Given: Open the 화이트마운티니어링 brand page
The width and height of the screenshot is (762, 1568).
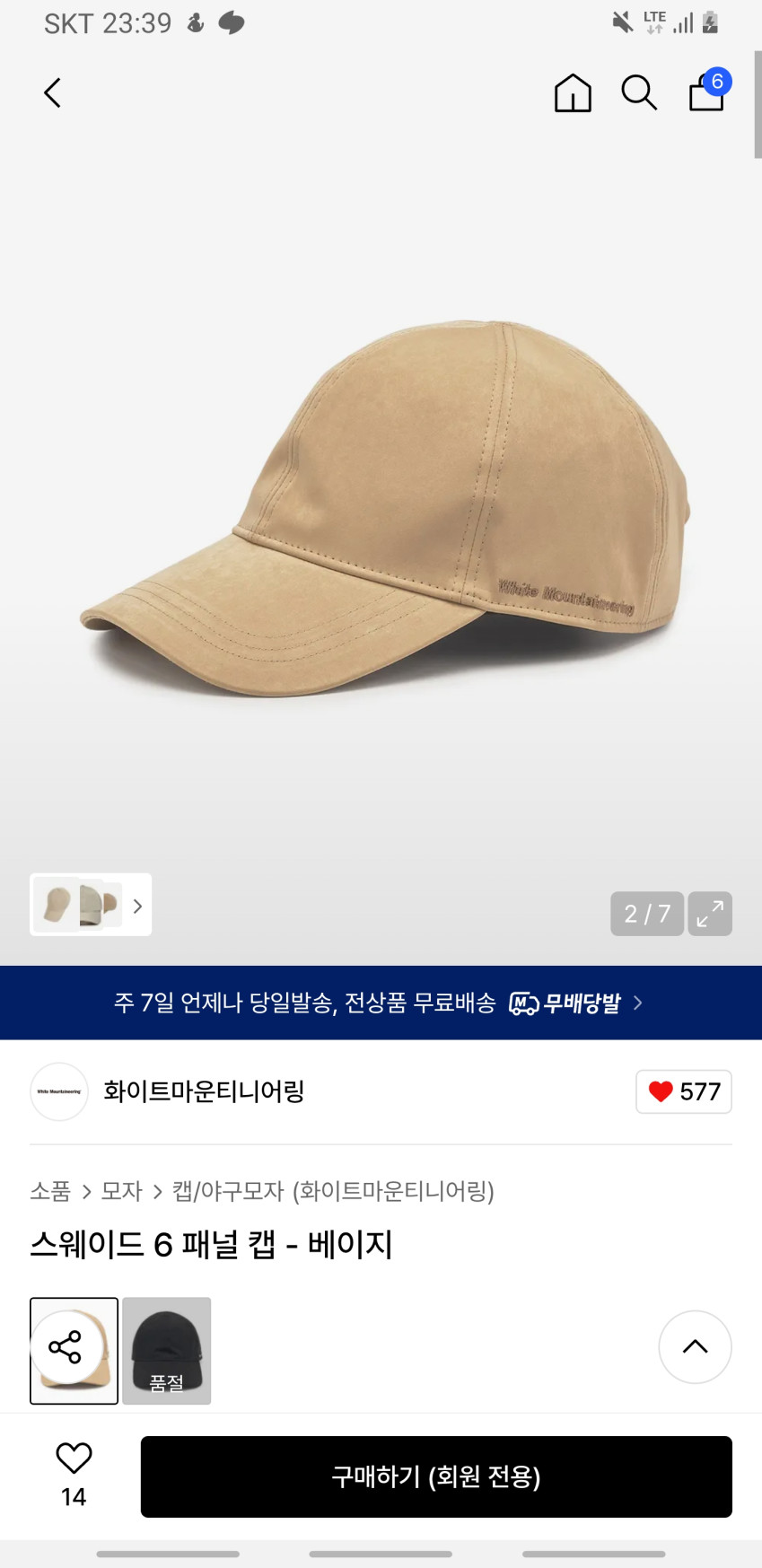Looking at the screenshot, I should [x=204, y=1091].
